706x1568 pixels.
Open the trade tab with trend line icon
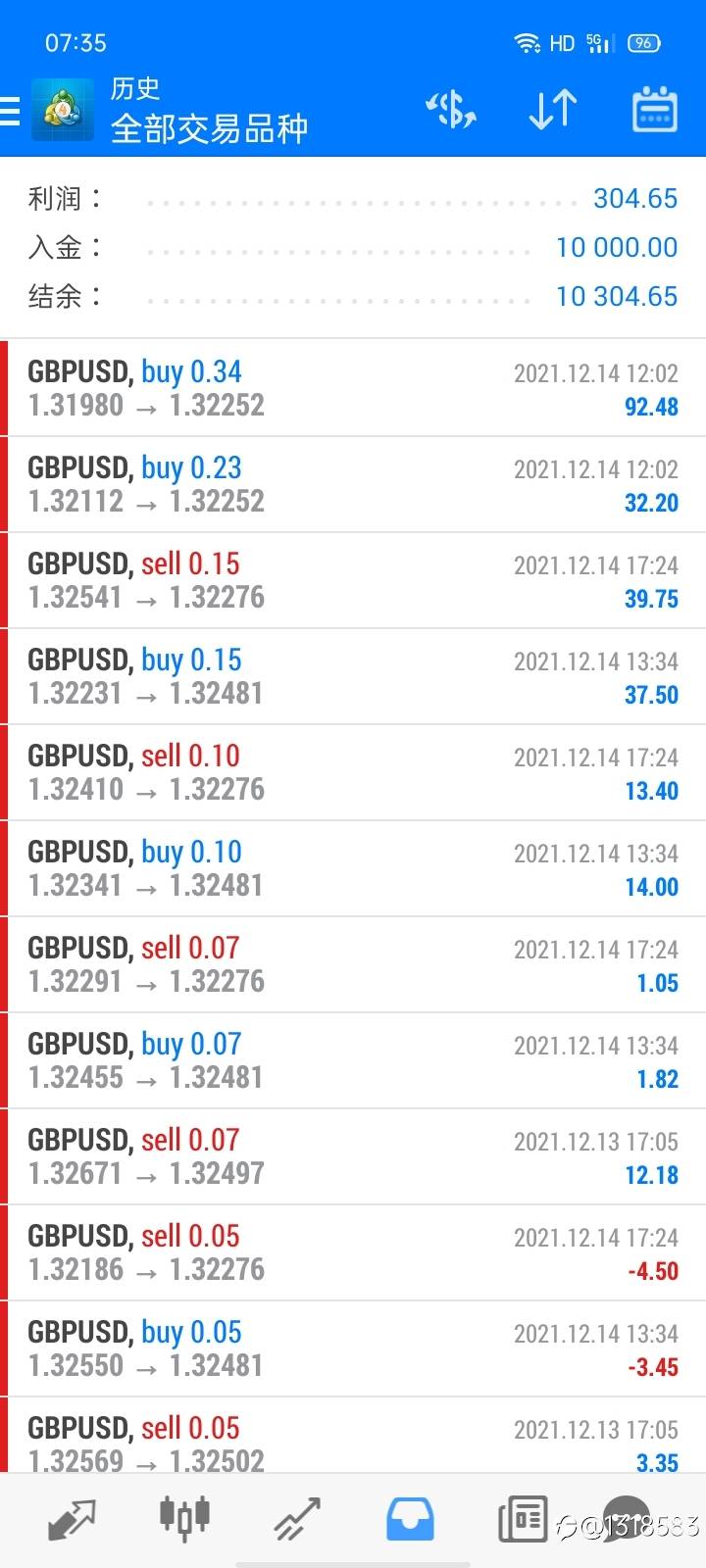[297, 1520]
